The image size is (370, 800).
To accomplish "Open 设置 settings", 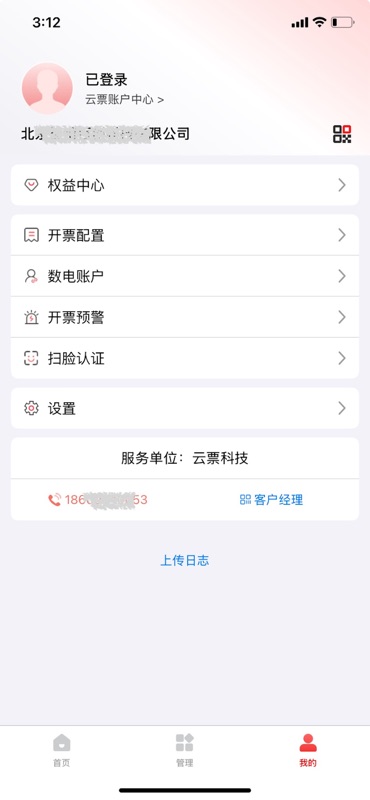I will (185, 408).
